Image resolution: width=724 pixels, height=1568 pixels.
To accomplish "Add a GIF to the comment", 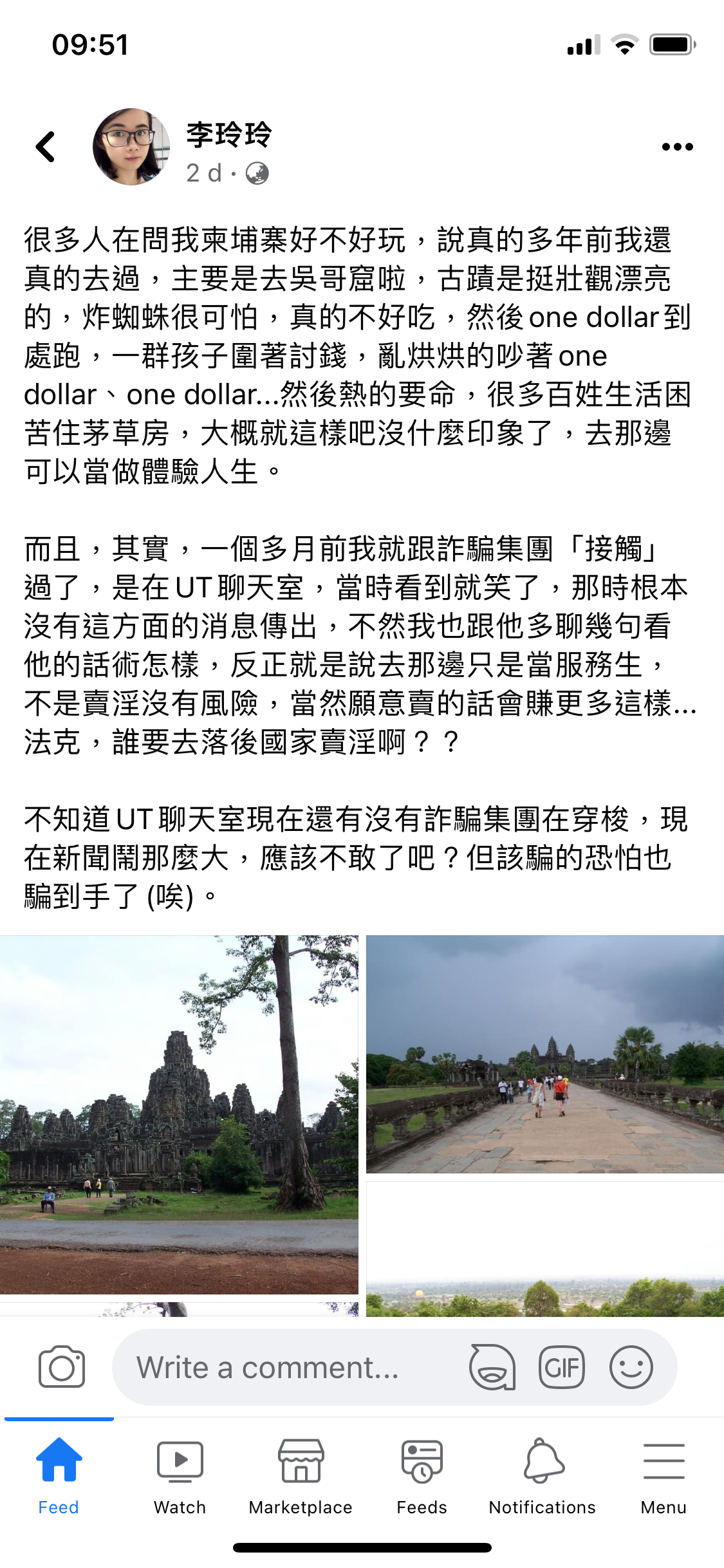I will (561, 1367).
